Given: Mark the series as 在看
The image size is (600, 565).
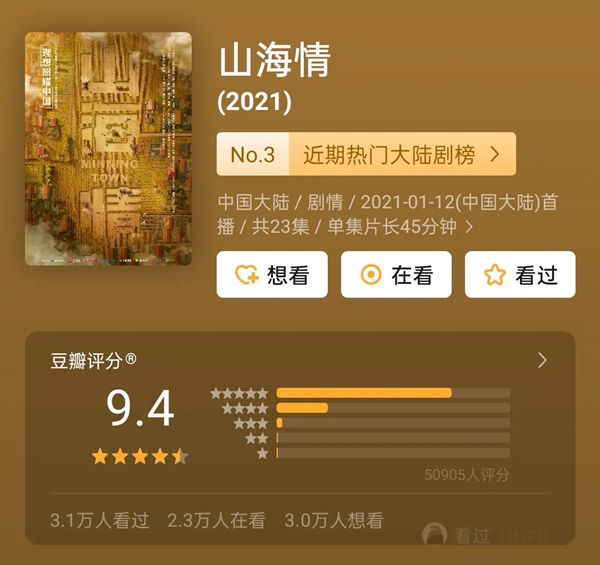Looking at the screenshot, I should tap(396, 275).
